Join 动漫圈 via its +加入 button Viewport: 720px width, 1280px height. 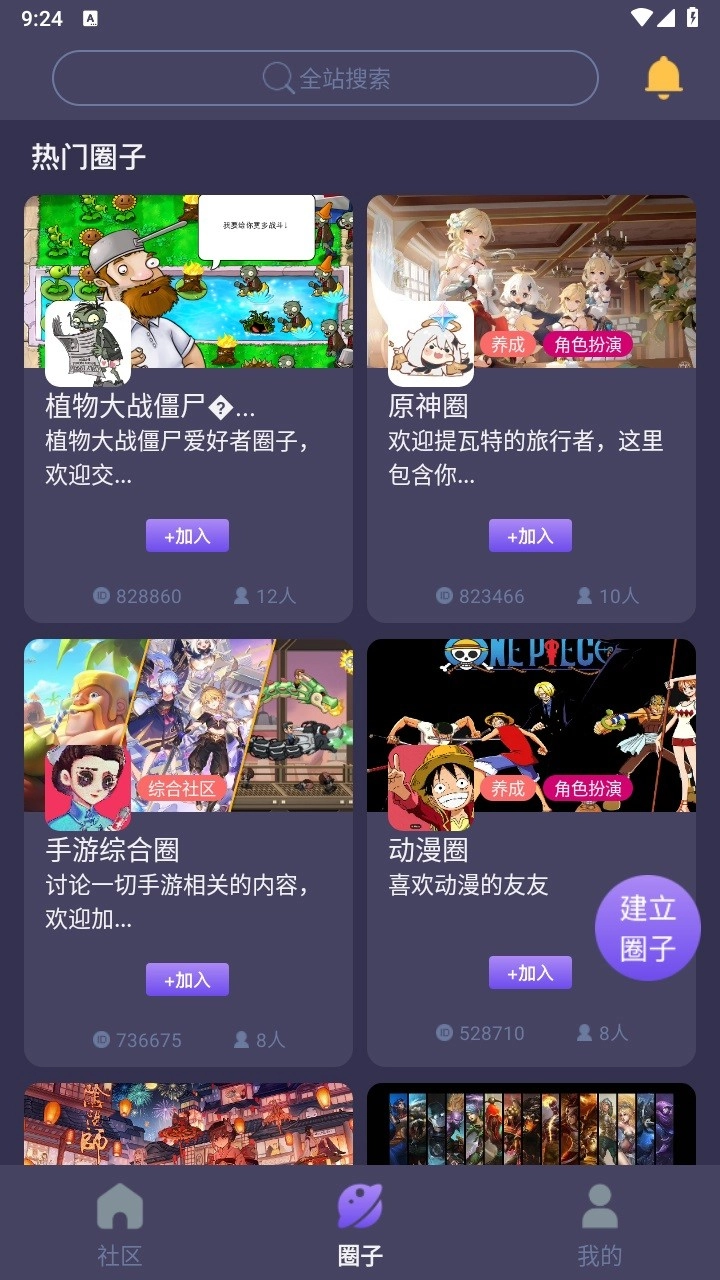pyautogui.click(x=530, y=972)
